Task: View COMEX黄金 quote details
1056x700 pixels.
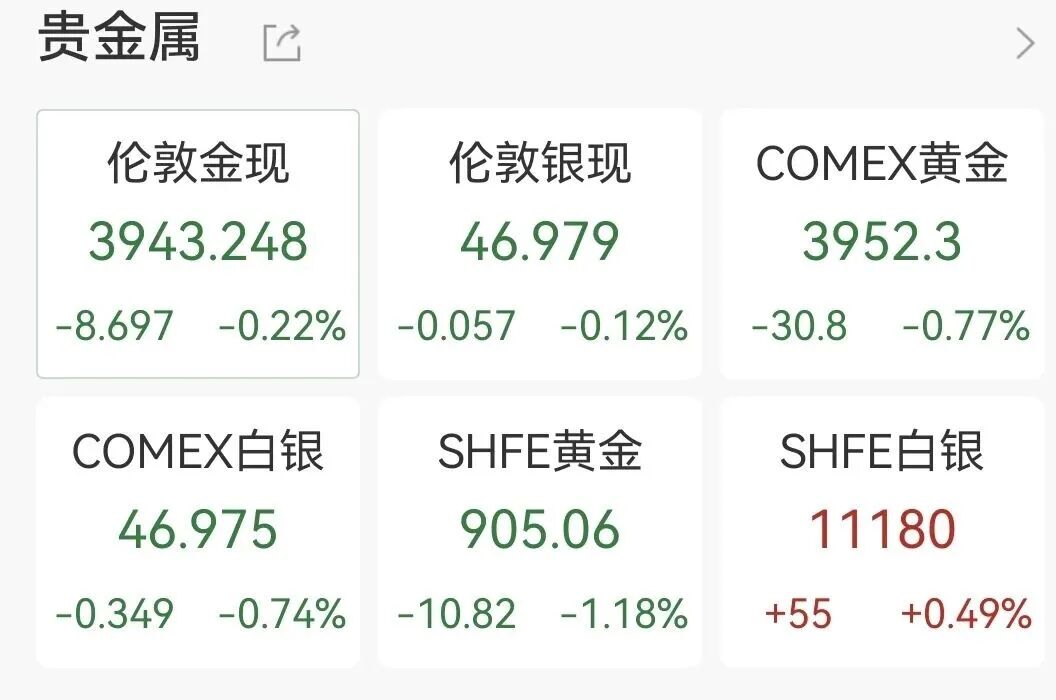Action: (883, 244)
